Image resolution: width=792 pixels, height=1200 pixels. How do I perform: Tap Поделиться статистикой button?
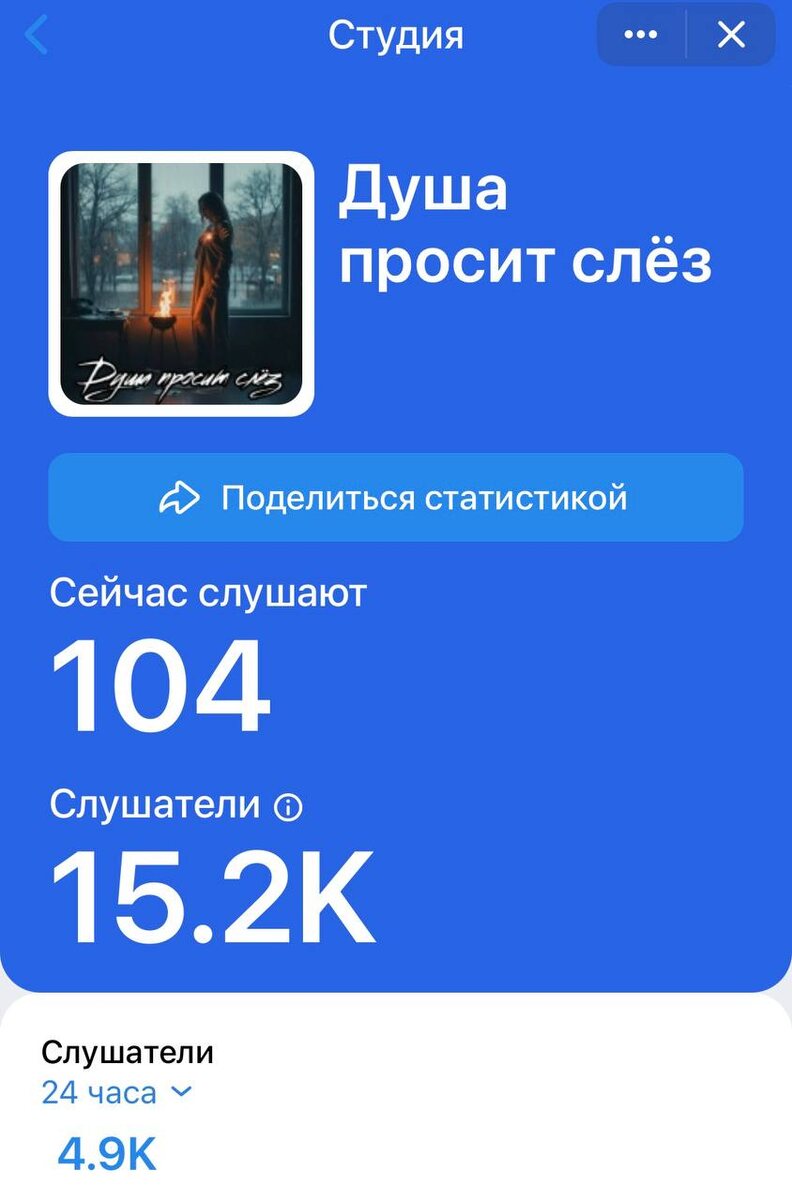point(396,497)
